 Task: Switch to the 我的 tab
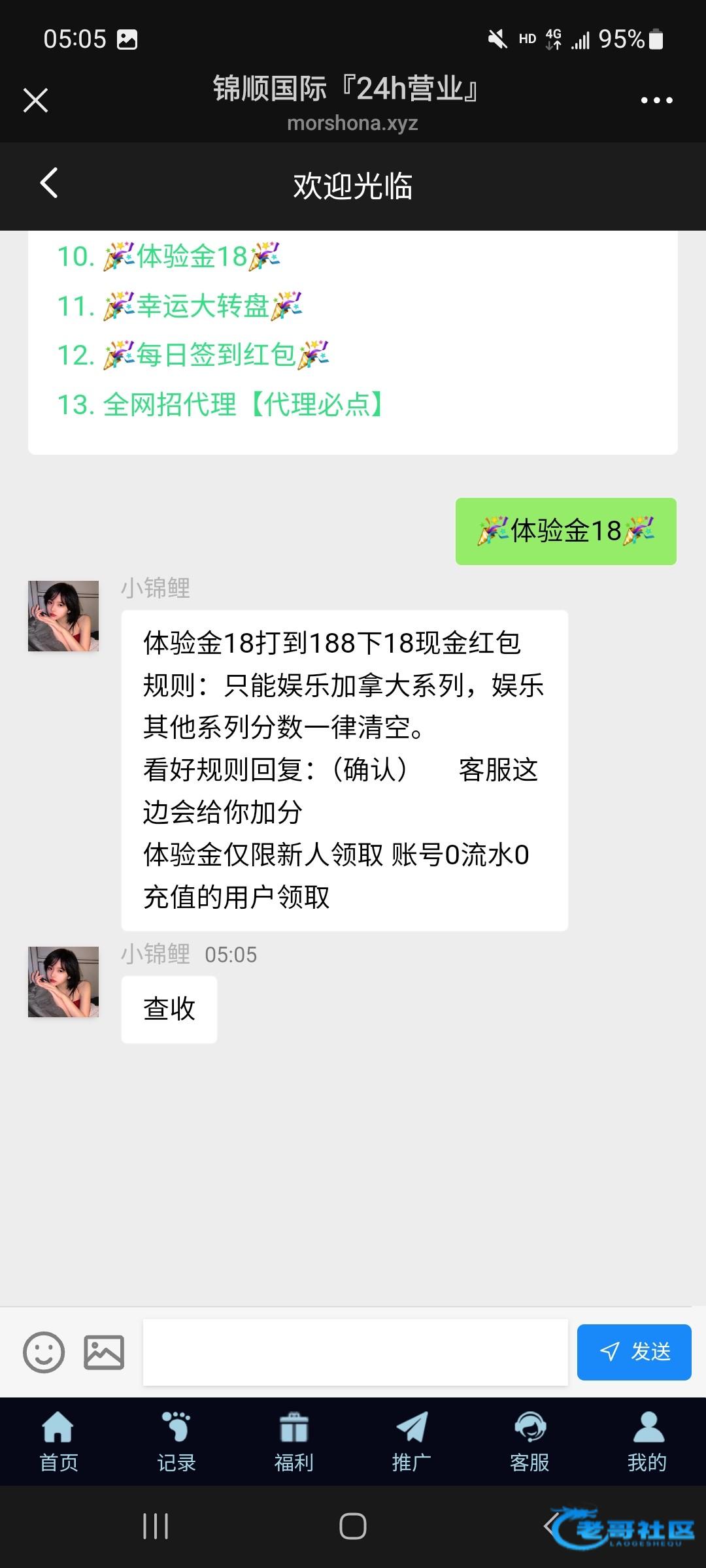[x=647, y=1442]
